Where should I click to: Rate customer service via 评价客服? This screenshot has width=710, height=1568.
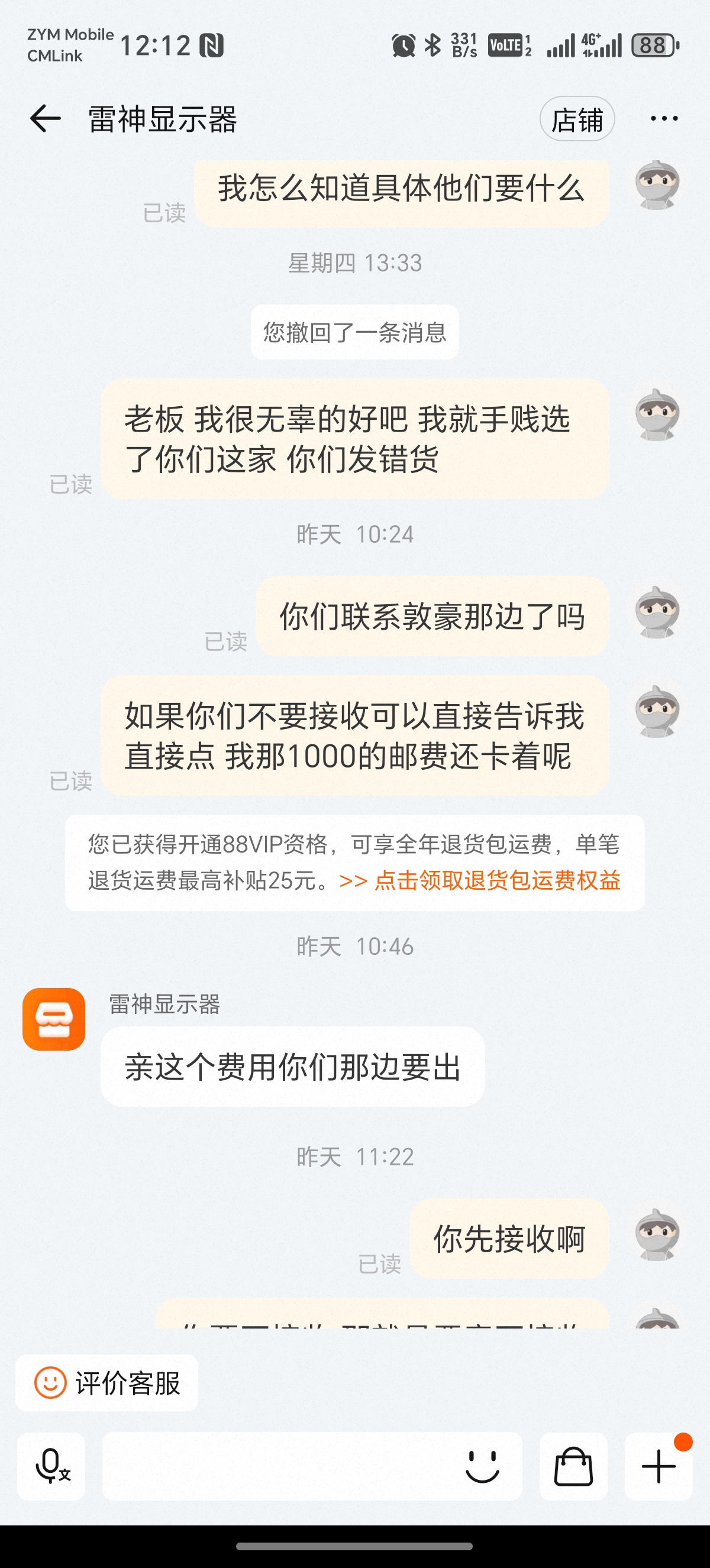126,1382
